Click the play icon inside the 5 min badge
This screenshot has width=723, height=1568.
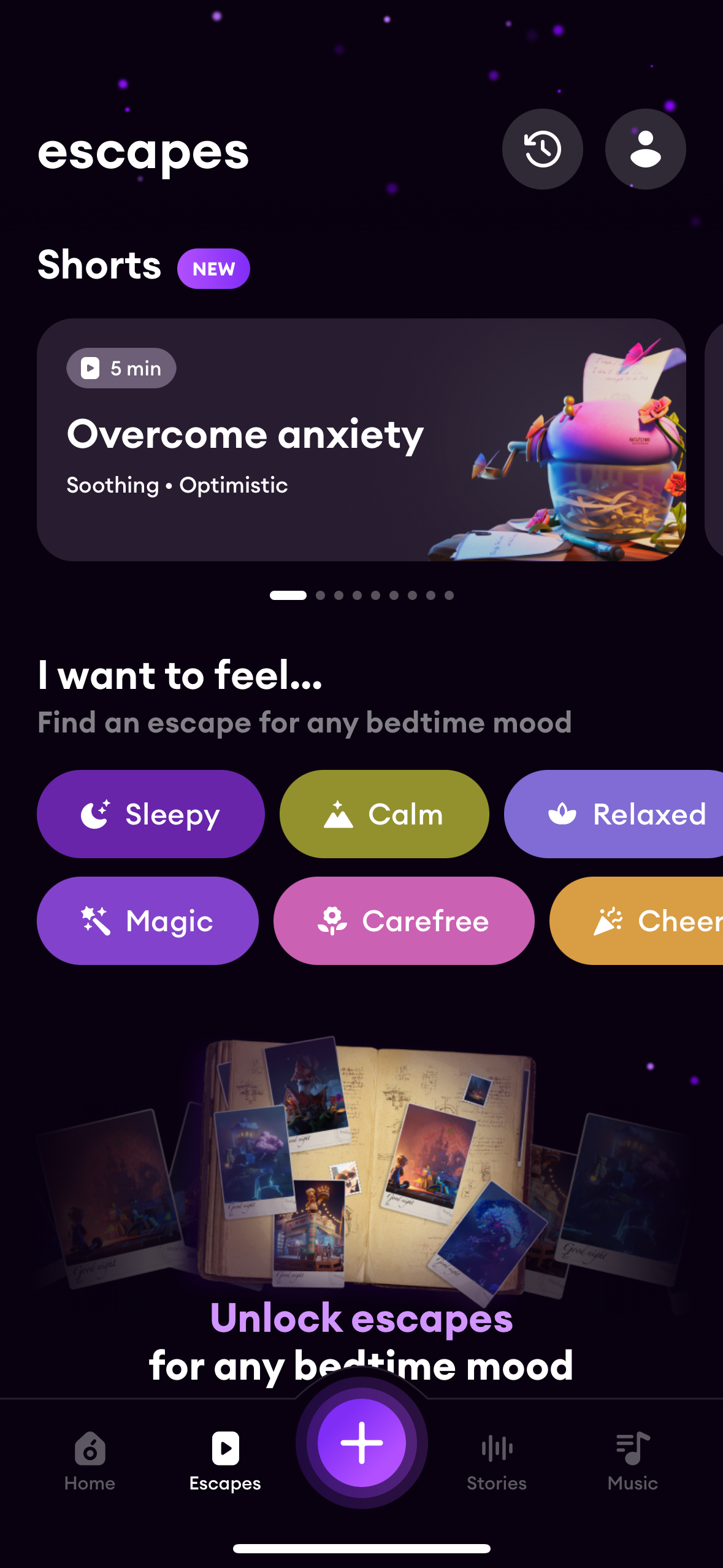click(90, 367)
